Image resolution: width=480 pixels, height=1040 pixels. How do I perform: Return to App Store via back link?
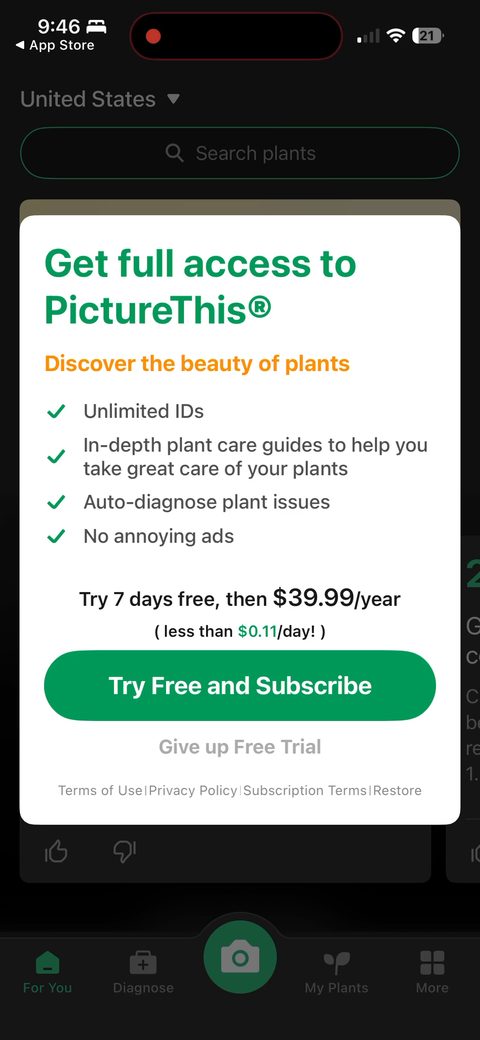55,45
